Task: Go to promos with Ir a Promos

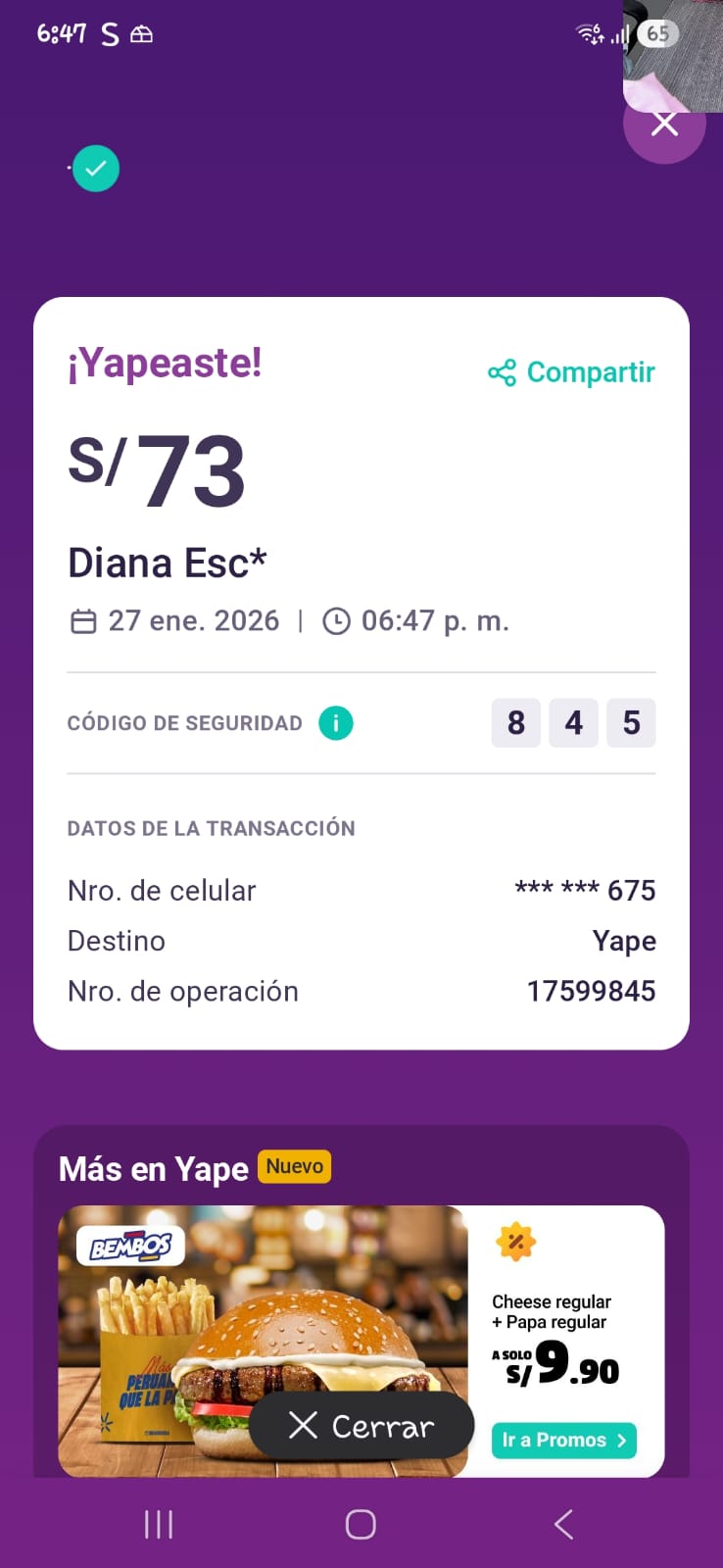Action: (563, 1440)
